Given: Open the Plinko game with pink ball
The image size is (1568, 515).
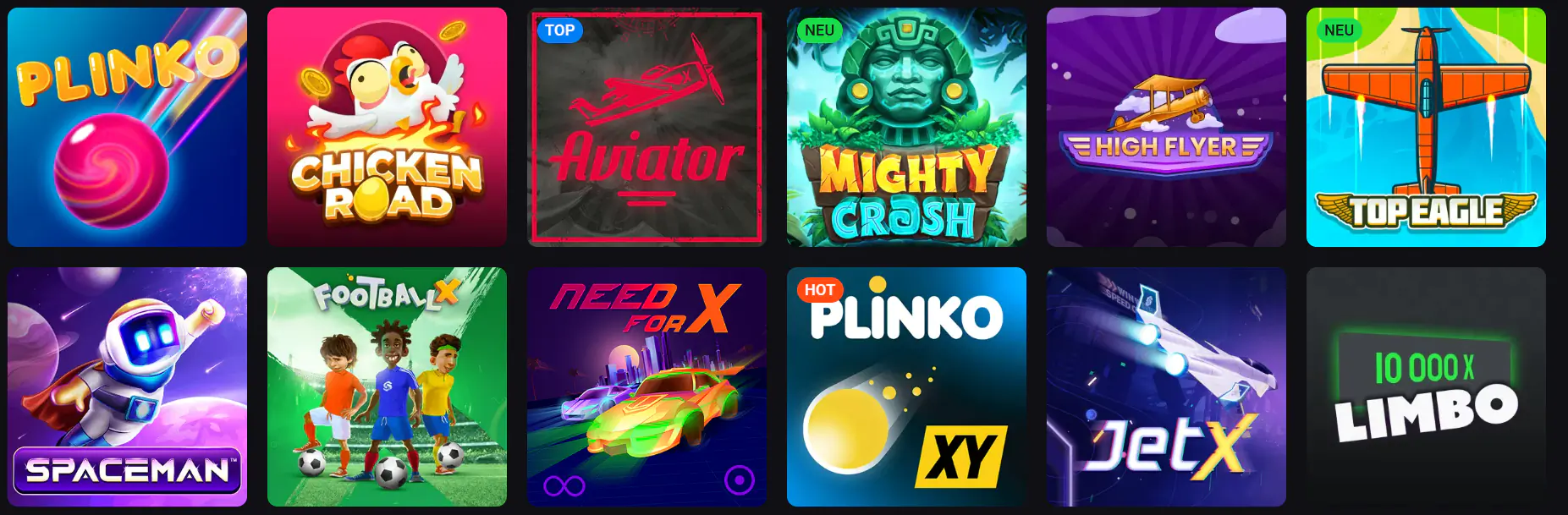Looking at the screenshot, I should coord(127,127).
